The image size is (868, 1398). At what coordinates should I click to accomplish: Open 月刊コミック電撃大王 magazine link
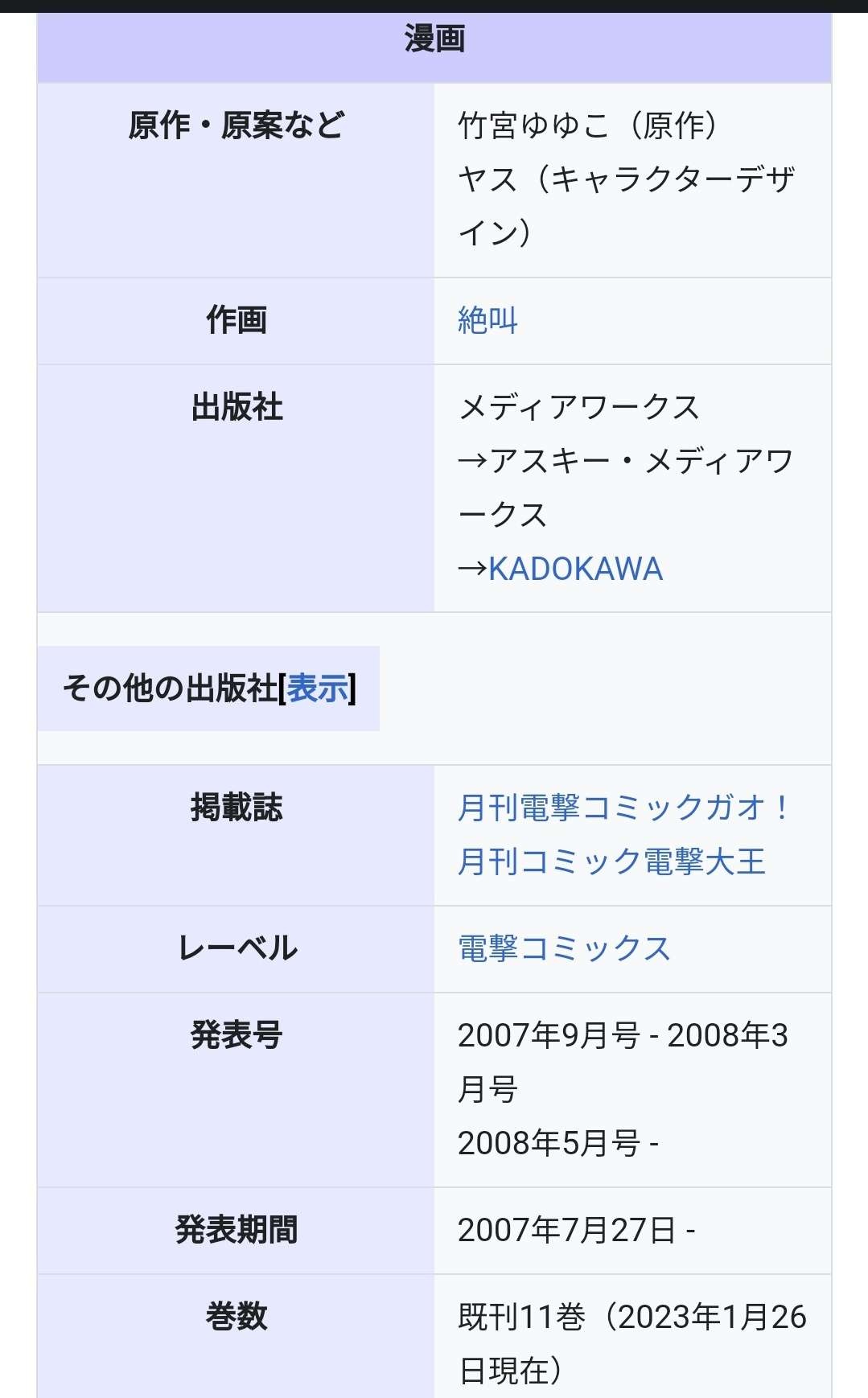[611, 861]
